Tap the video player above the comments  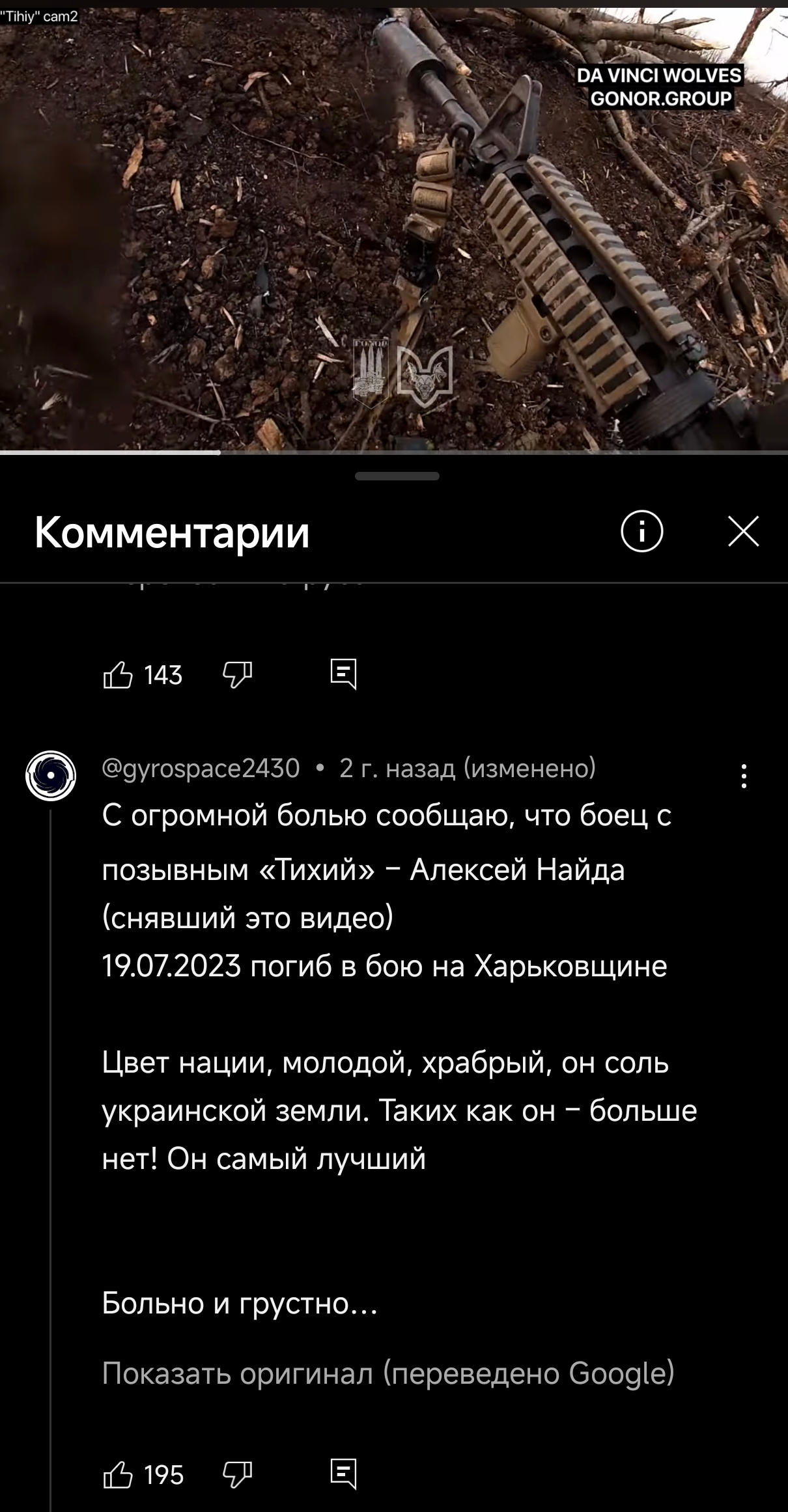(x=394, y=228)
